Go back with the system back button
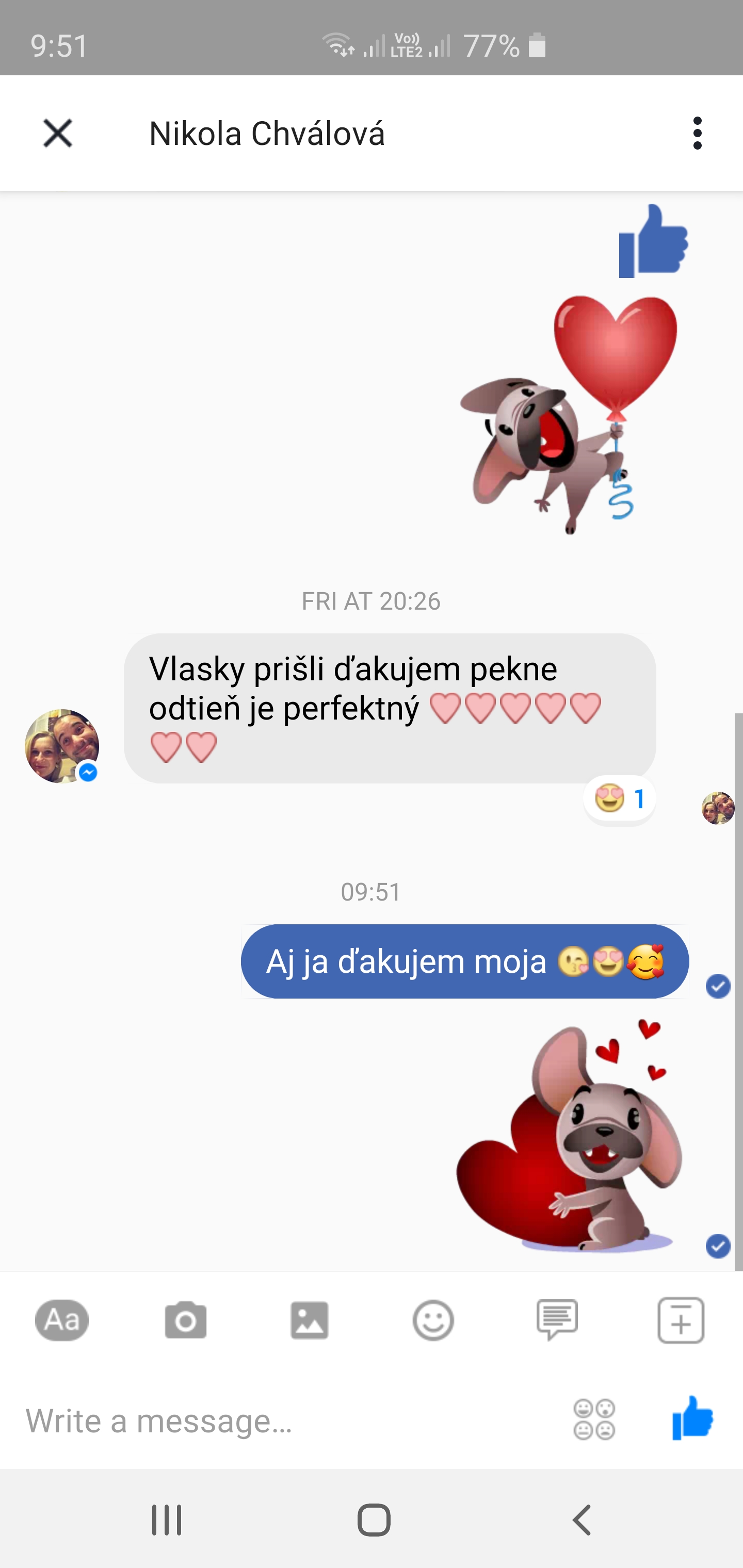Image resolution: width=743 pixels, height=1568 pixels. click(x=582, y=1520)
